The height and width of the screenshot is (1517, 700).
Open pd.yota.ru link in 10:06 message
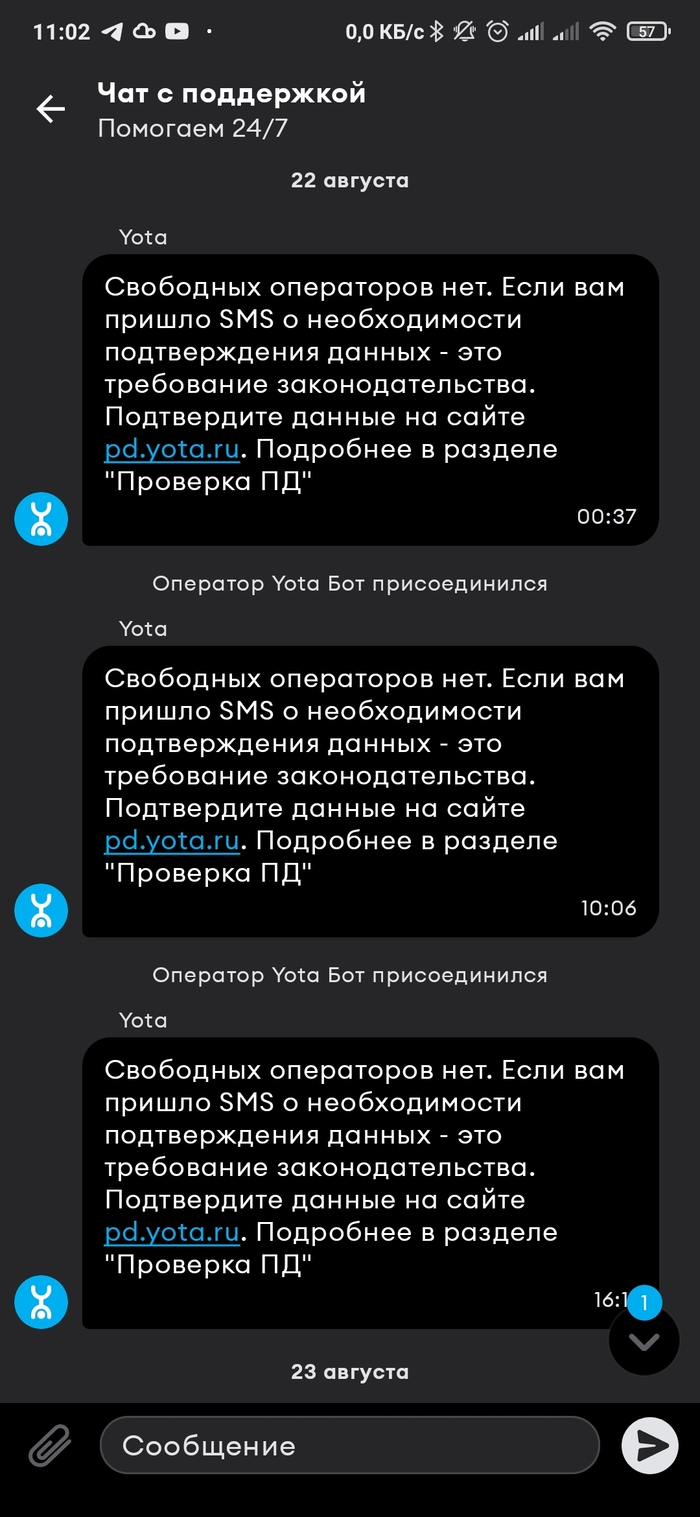click(x=172, y=841)
